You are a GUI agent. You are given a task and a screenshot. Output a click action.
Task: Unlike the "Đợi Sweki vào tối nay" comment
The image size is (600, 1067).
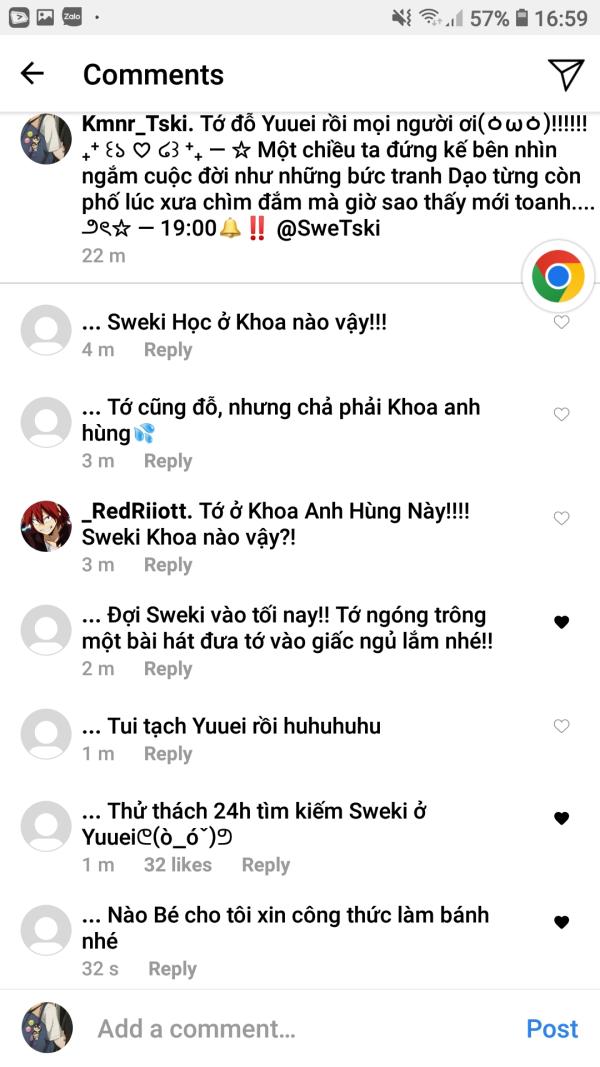(x=561, y=621)
